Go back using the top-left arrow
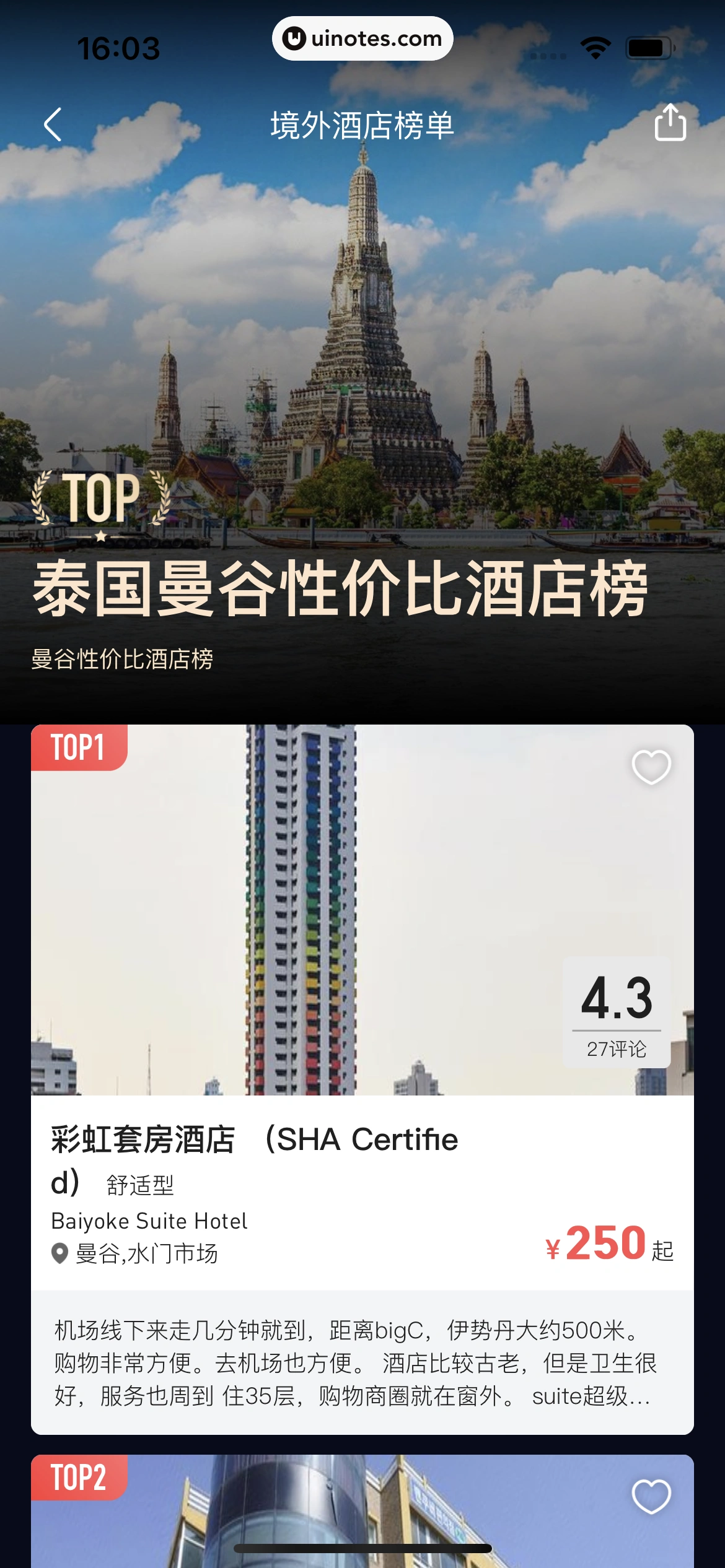 53,124
